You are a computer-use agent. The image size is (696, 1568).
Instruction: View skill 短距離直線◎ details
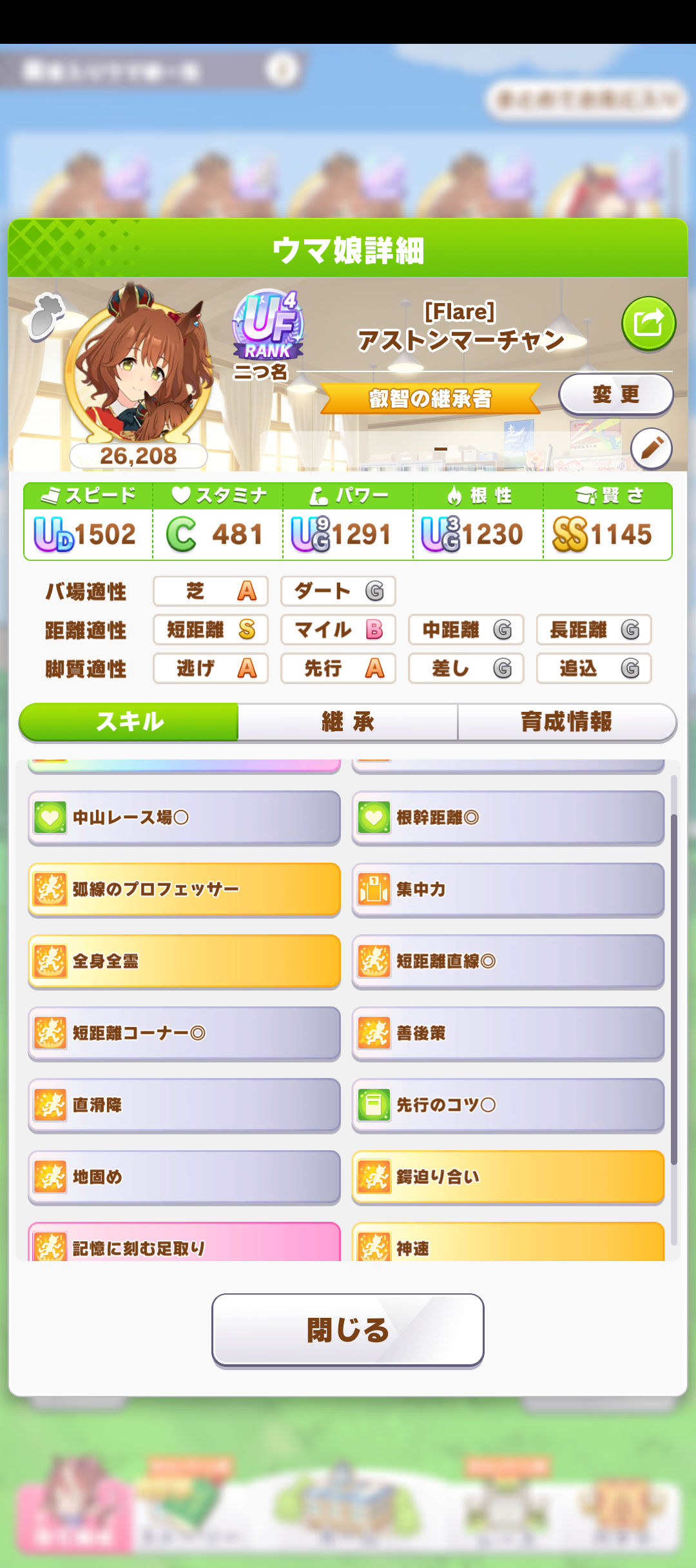tap(508, 961)
